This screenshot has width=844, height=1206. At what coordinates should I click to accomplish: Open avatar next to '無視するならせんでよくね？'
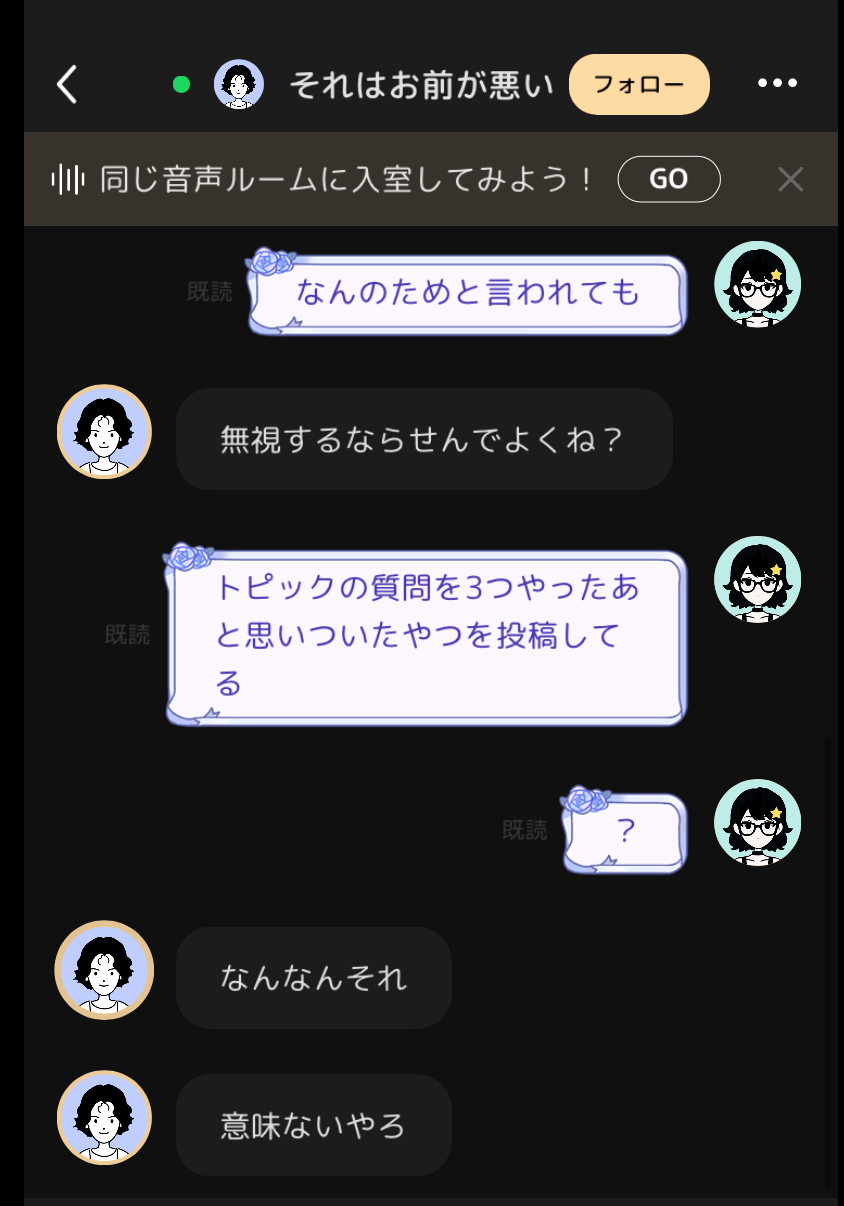tap(104, 431)
